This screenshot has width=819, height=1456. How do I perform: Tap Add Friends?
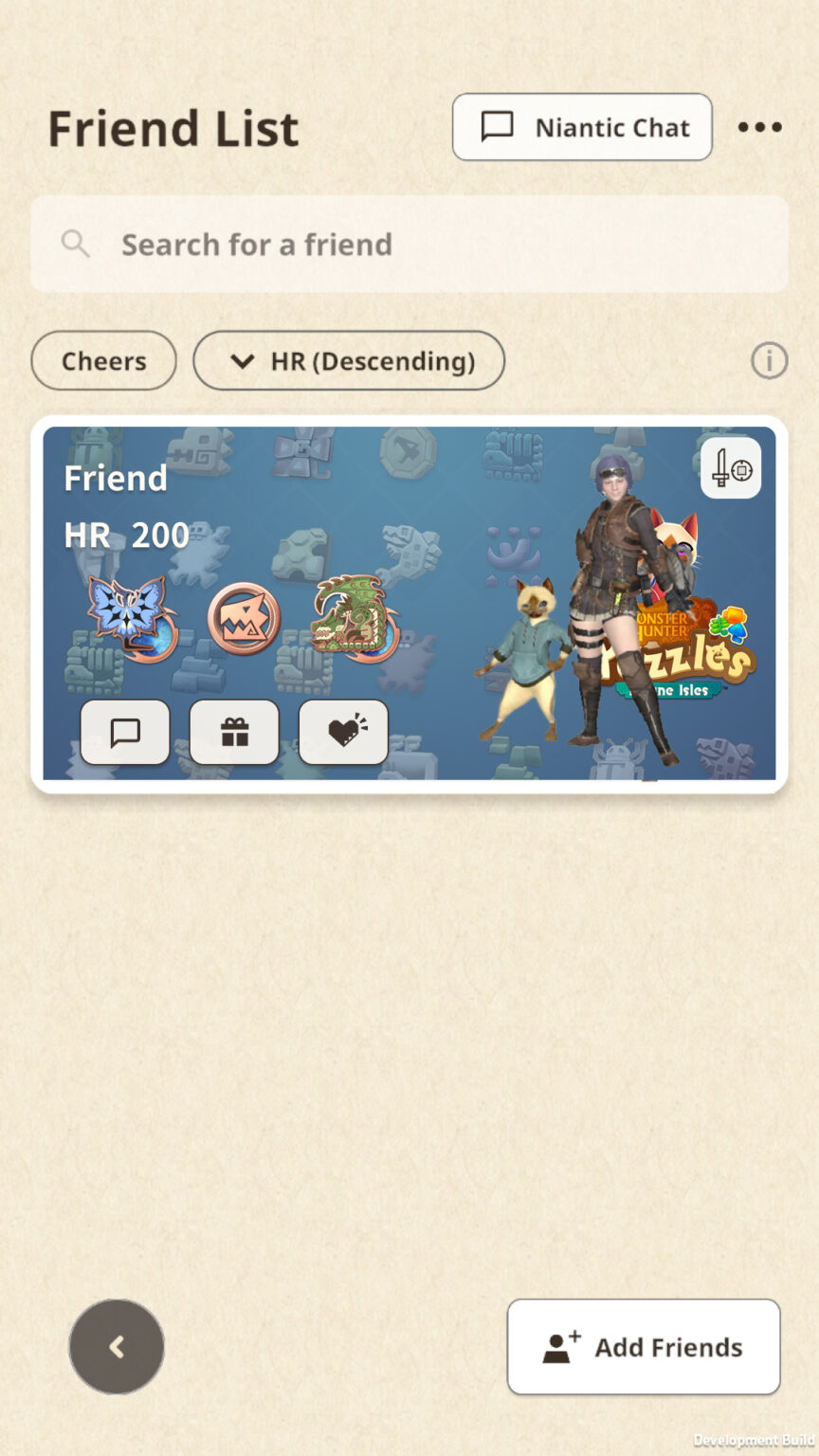click(x=644, y=1346)
